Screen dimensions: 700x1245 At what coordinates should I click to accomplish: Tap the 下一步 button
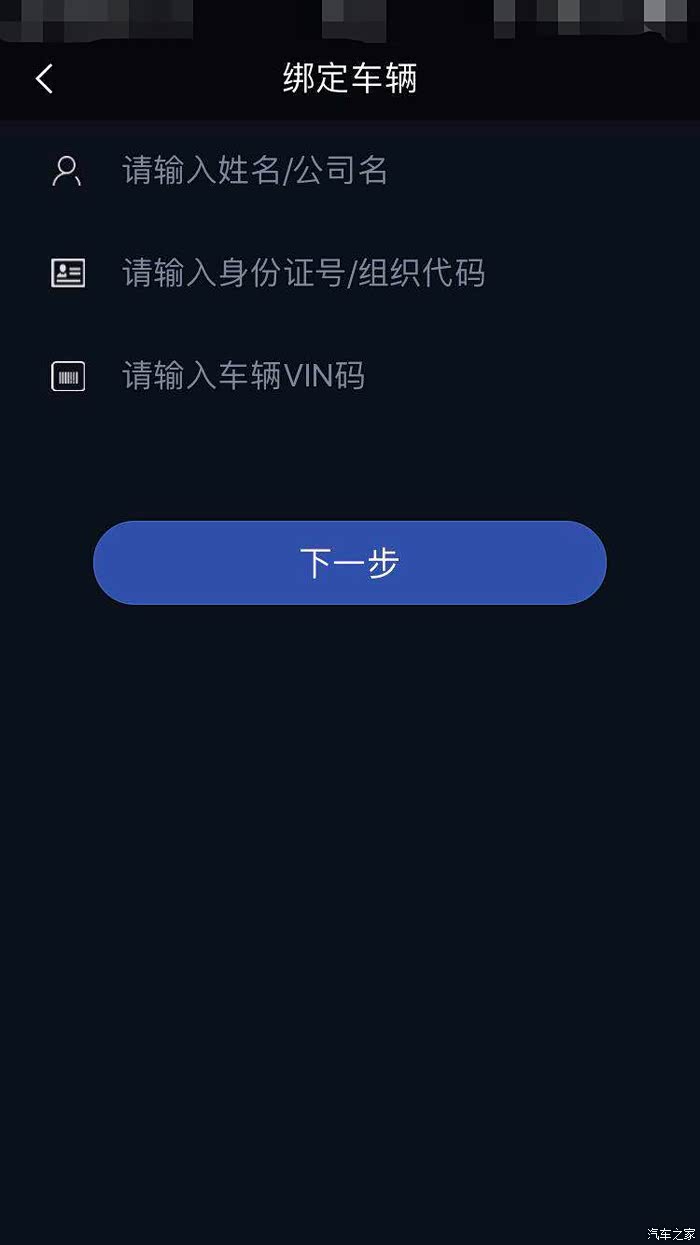coord(350,563)
